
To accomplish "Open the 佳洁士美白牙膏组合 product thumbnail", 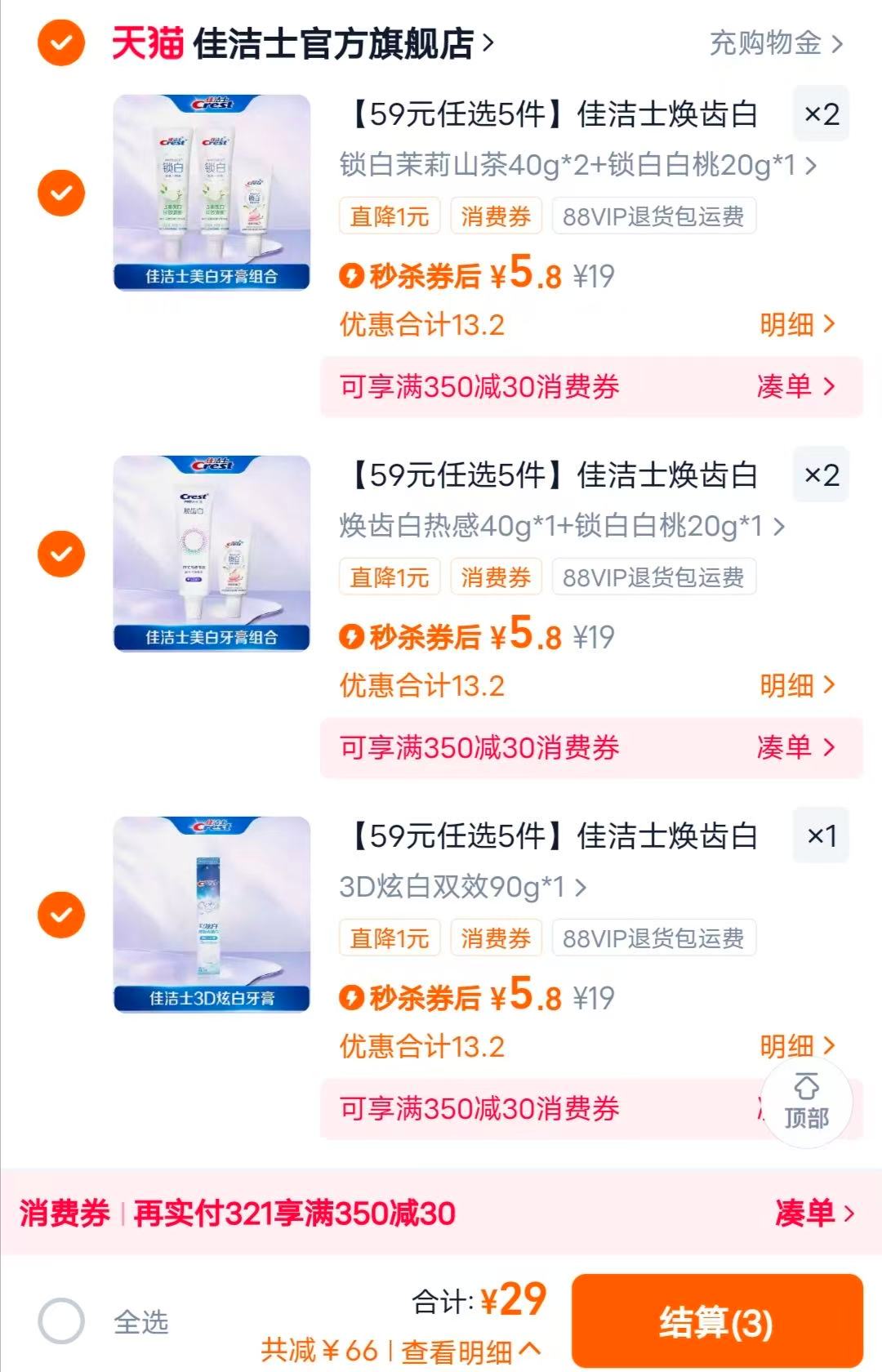I will pos(214,188).
